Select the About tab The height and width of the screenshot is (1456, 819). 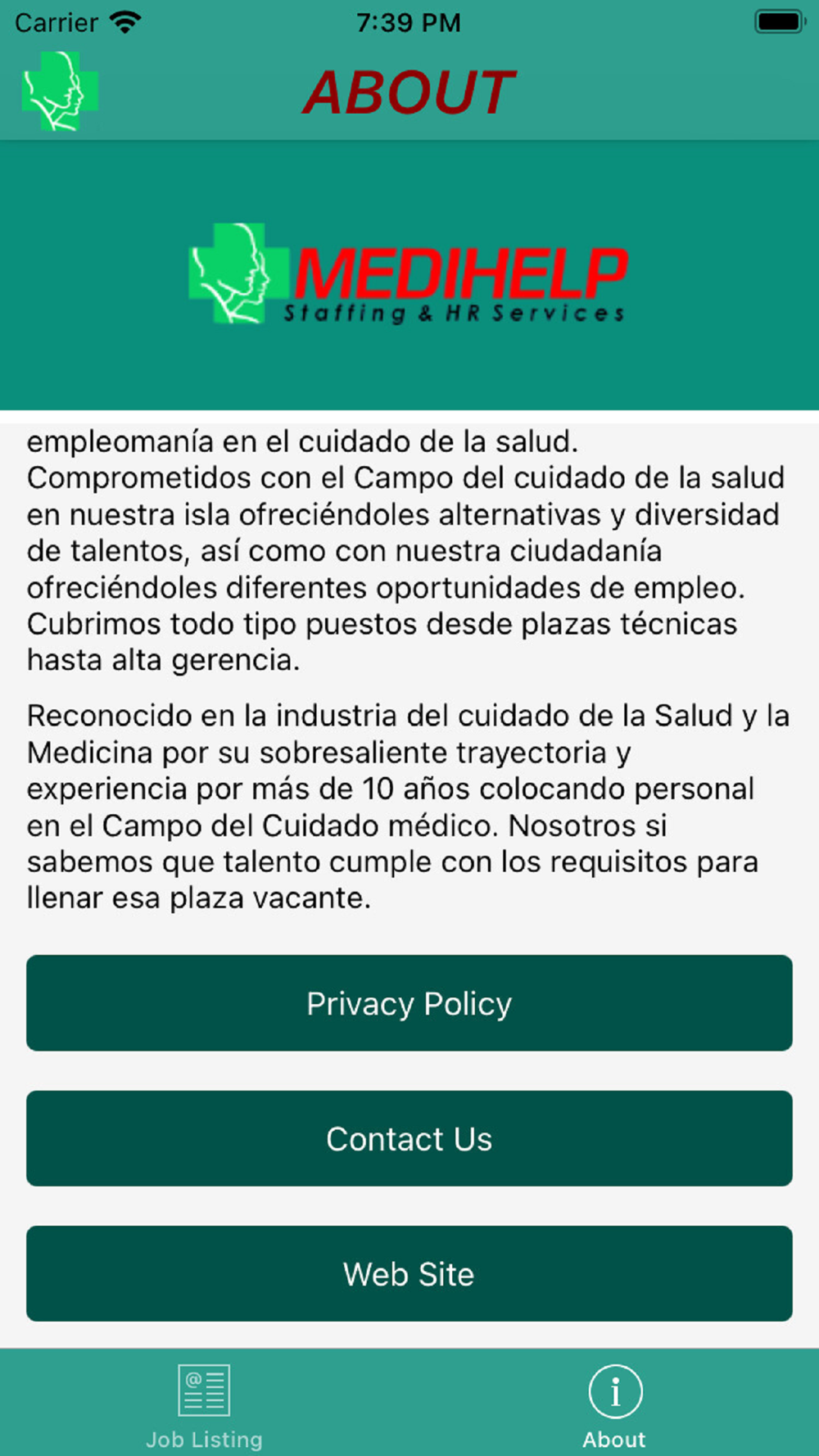pos(614,1404)
